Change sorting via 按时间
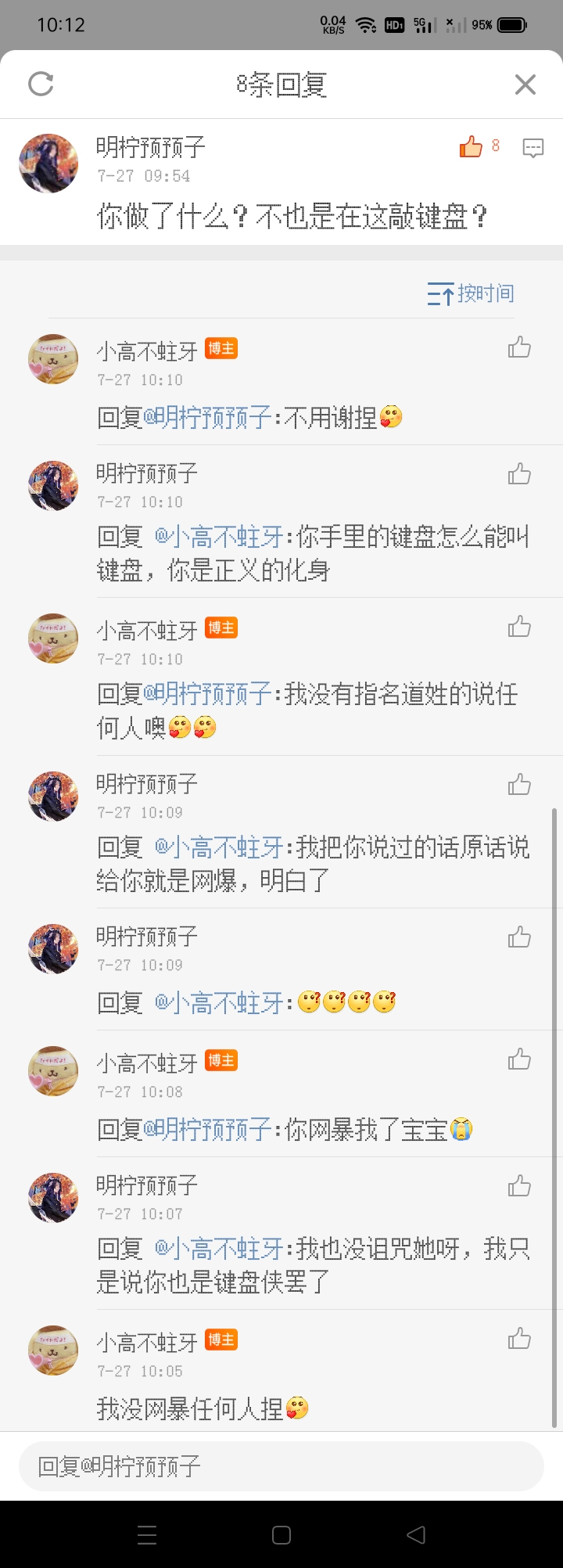This screenshot has height=1568, width=563. tap(471, 294)
